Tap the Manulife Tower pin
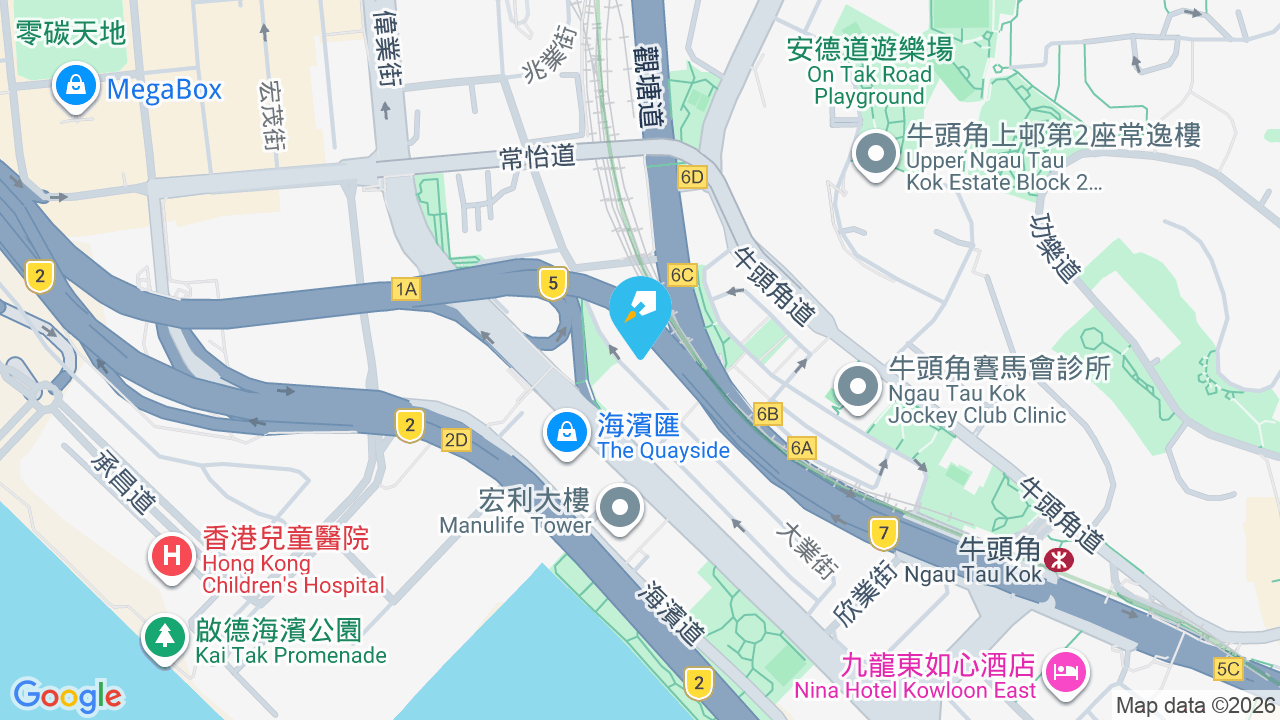 point(621,510)
